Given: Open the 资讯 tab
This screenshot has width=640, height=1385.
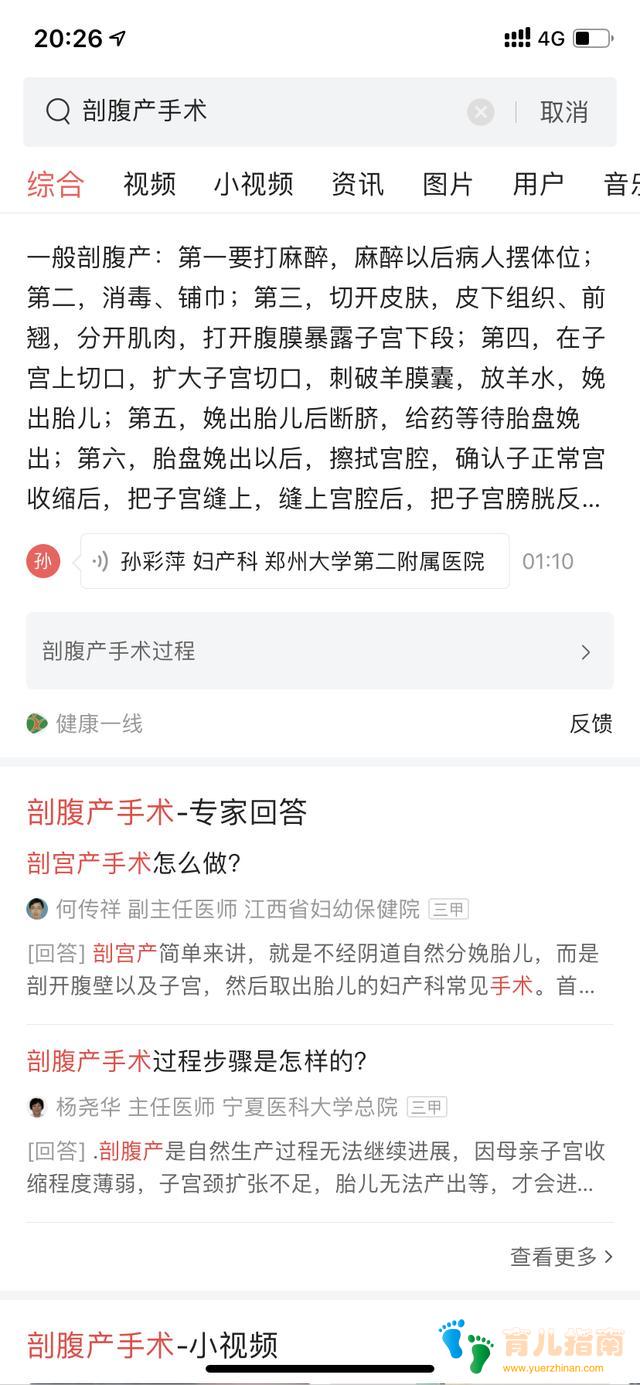Looking at the screenshot, I should (357, 184).
